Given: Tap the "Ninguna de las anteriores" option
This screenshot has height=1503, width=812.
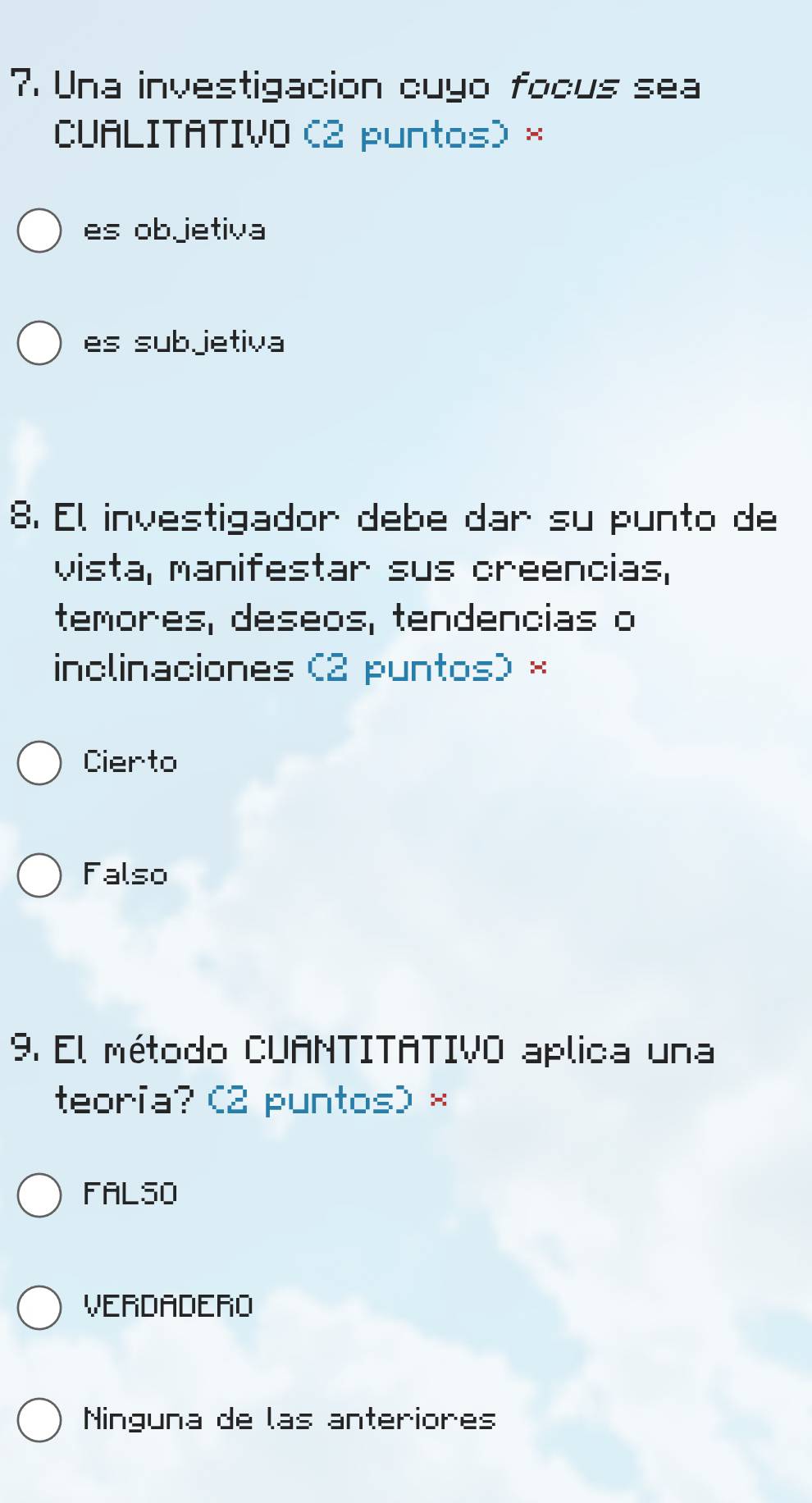Looking at the screenshot, I should (x=39, y=1420).
